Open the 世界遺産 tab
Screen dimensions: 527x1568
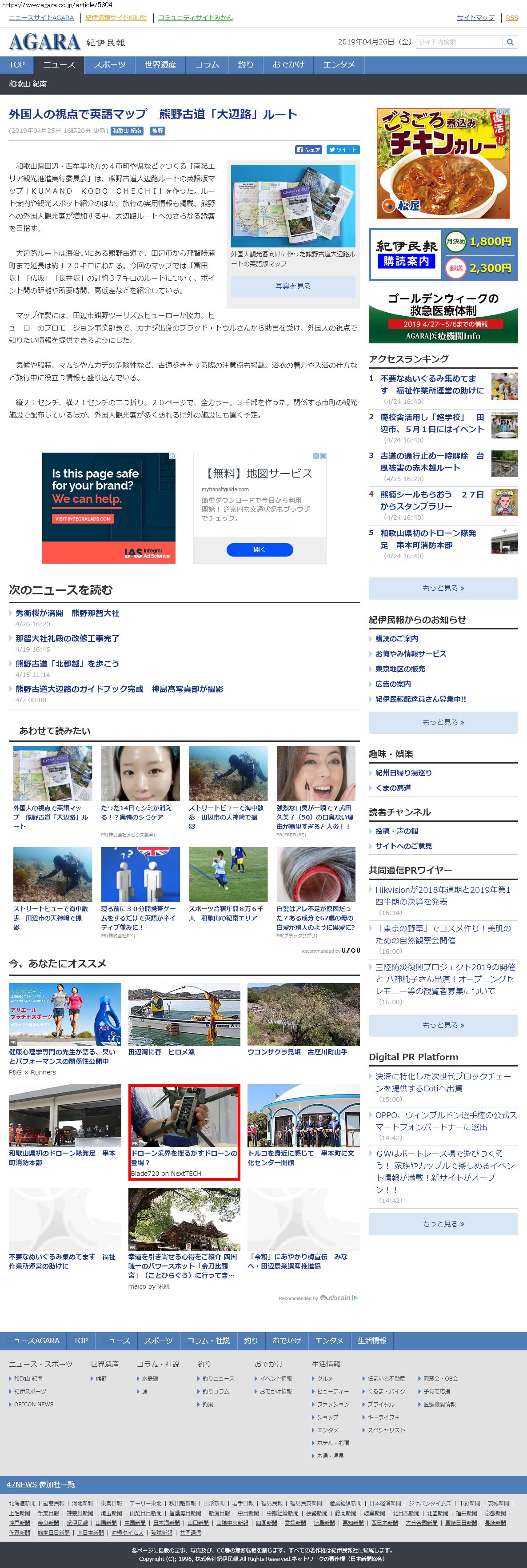coord(160,64)
